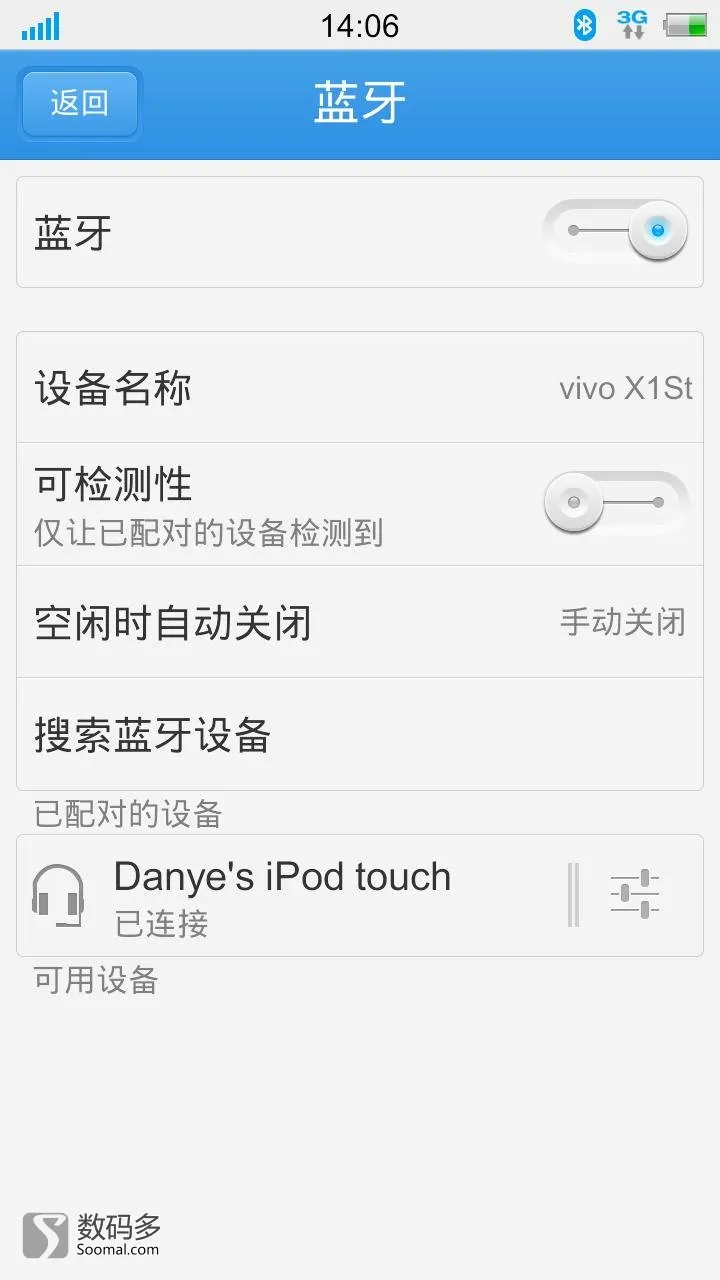This screenshot has height=1280, width=720.
Task: Open the 空闲时自动关闭 idle auto-off setting
Action: point(360,622)
